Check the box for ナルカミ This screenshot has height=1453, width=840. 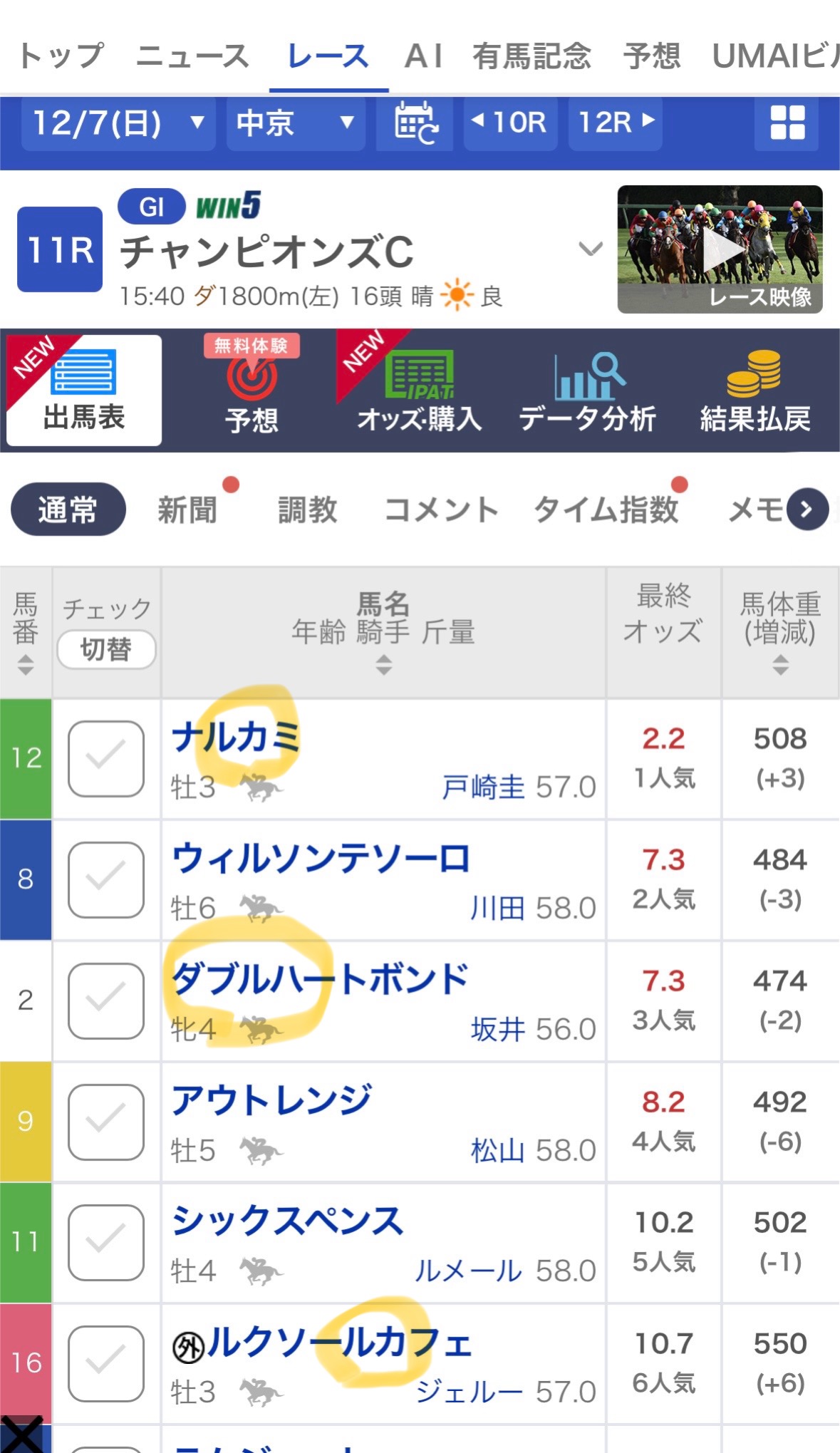[x=106, y=758]
